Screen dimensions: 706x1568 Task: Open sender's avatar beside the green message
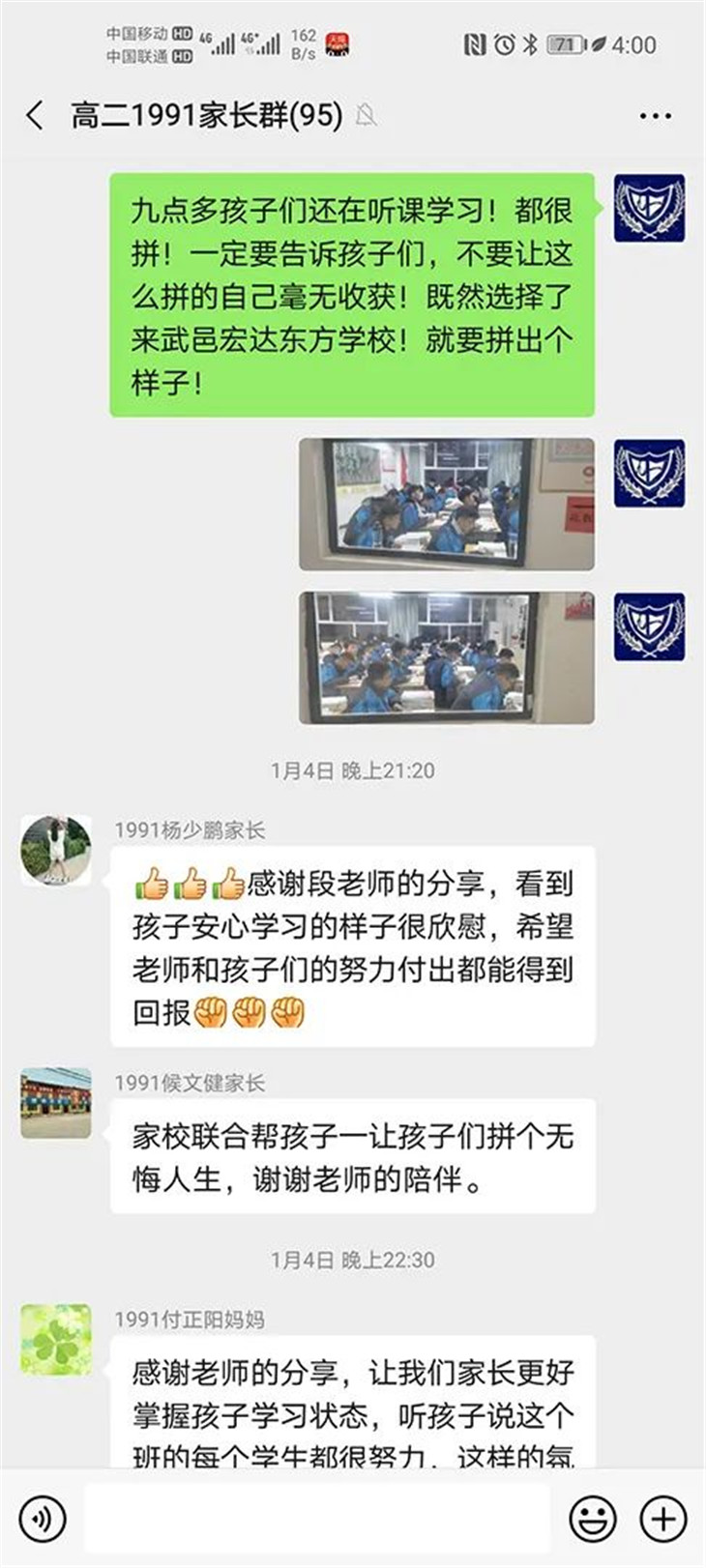(649, 209)
